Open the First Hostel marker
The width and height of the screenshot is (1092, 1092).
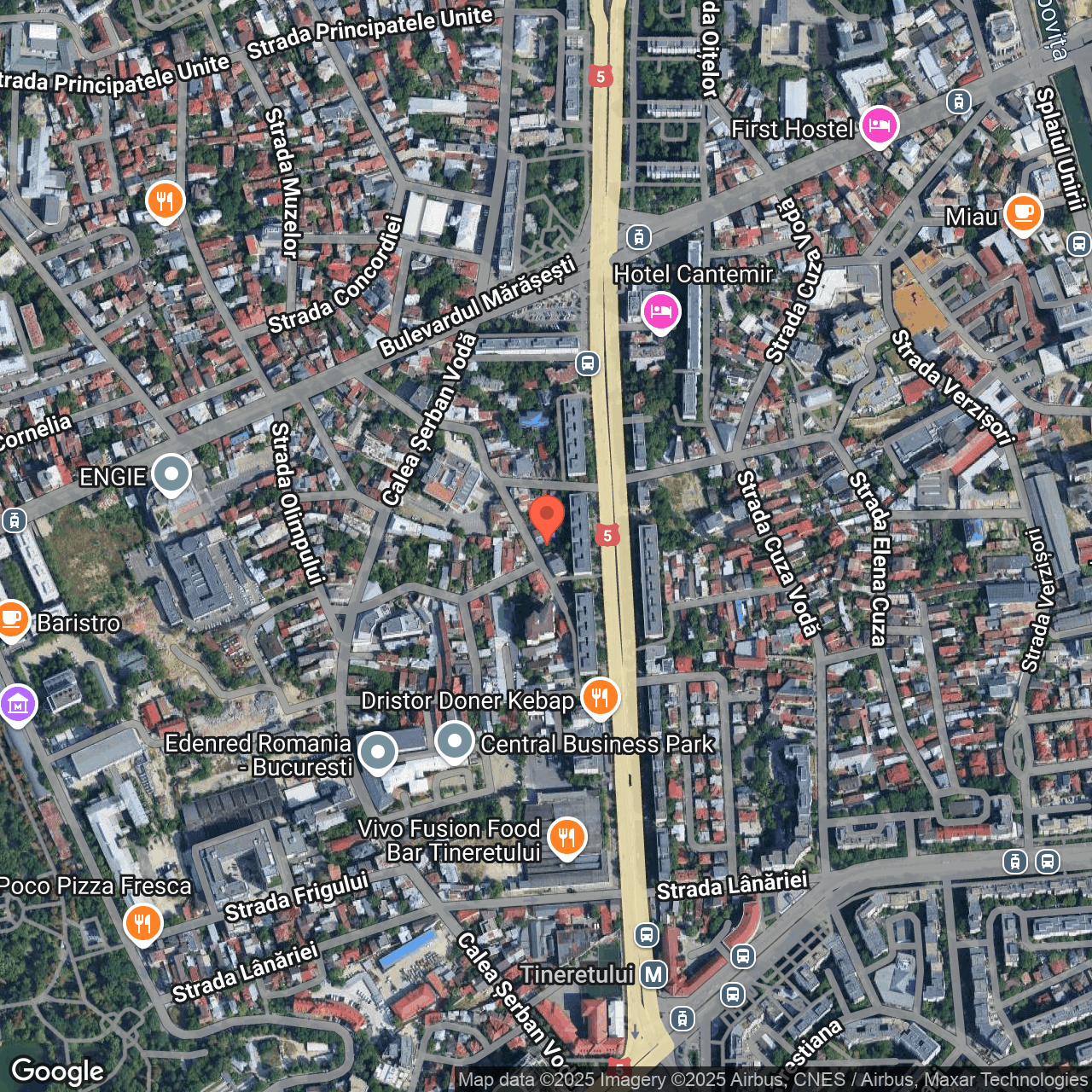[879, 127]
